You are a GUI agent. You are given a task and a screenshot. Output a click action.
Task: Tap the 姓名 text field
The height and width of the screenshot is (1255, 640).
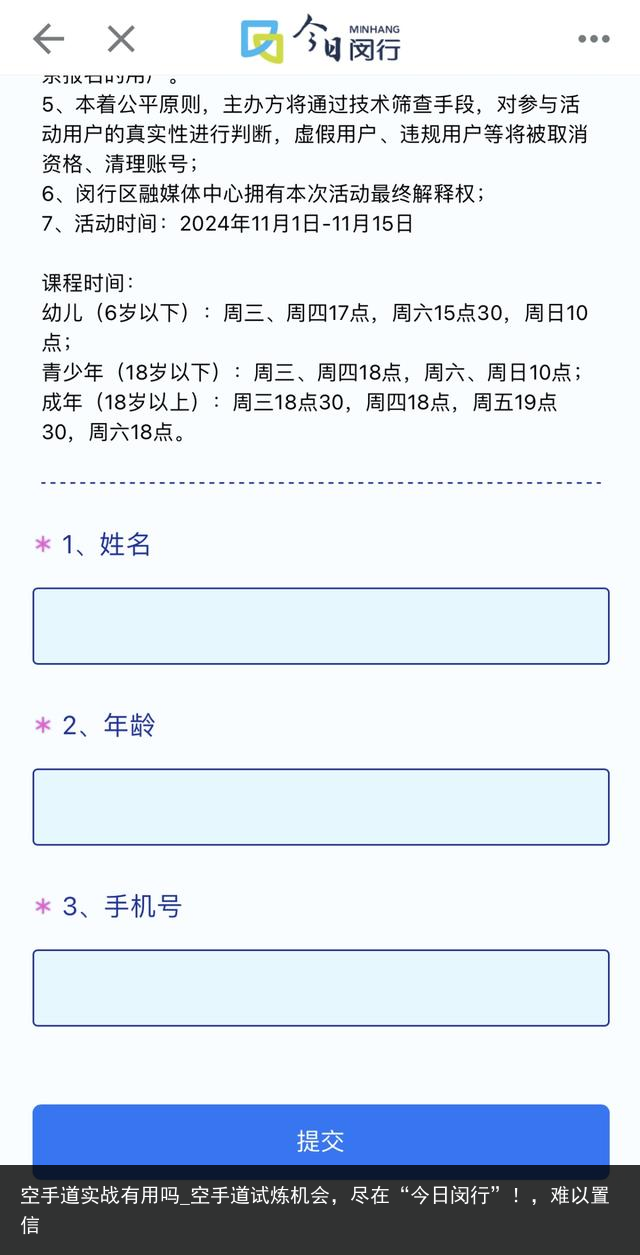[x=321, y=626]
